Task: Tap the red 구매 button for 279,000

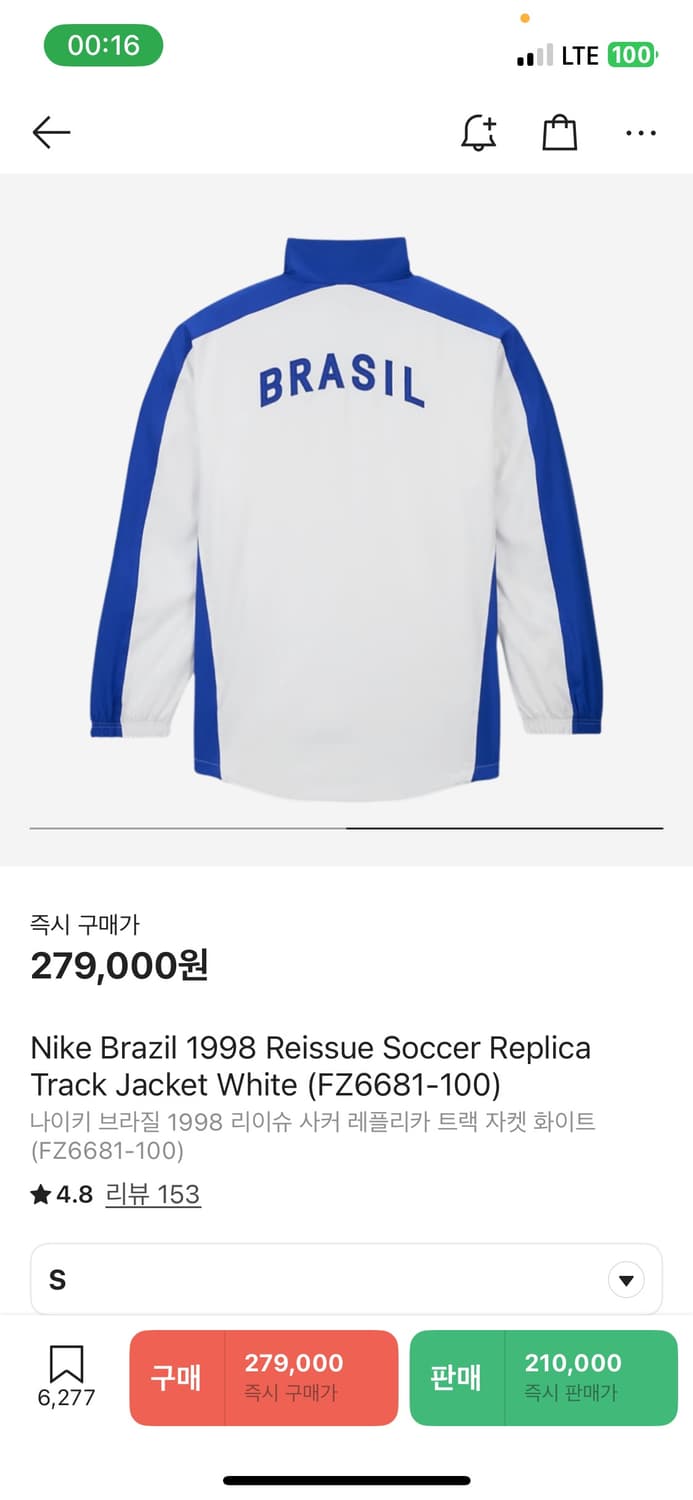Action: pos(264,1377)
